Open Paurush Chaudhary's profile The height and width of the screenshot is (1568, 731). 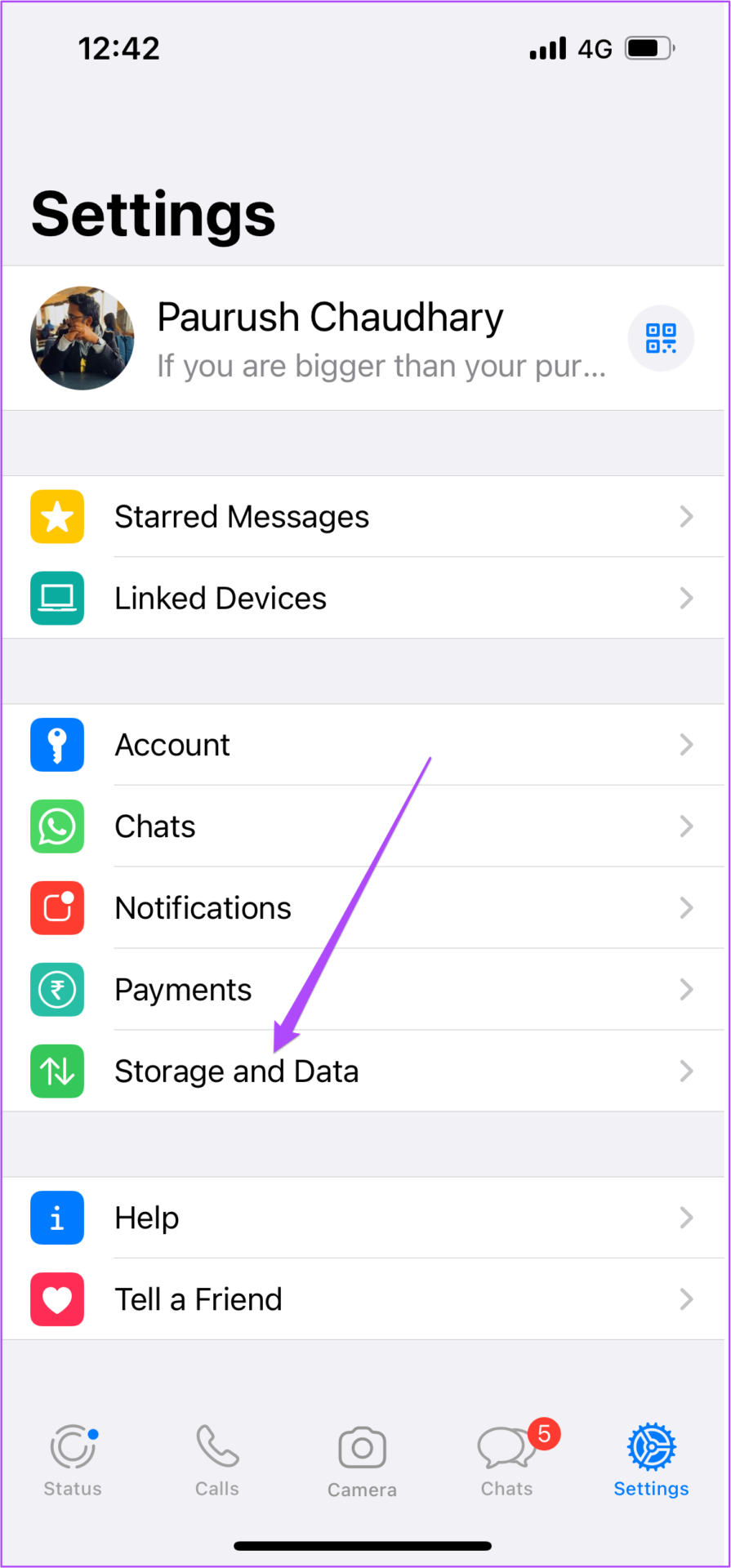click(363, 338)
